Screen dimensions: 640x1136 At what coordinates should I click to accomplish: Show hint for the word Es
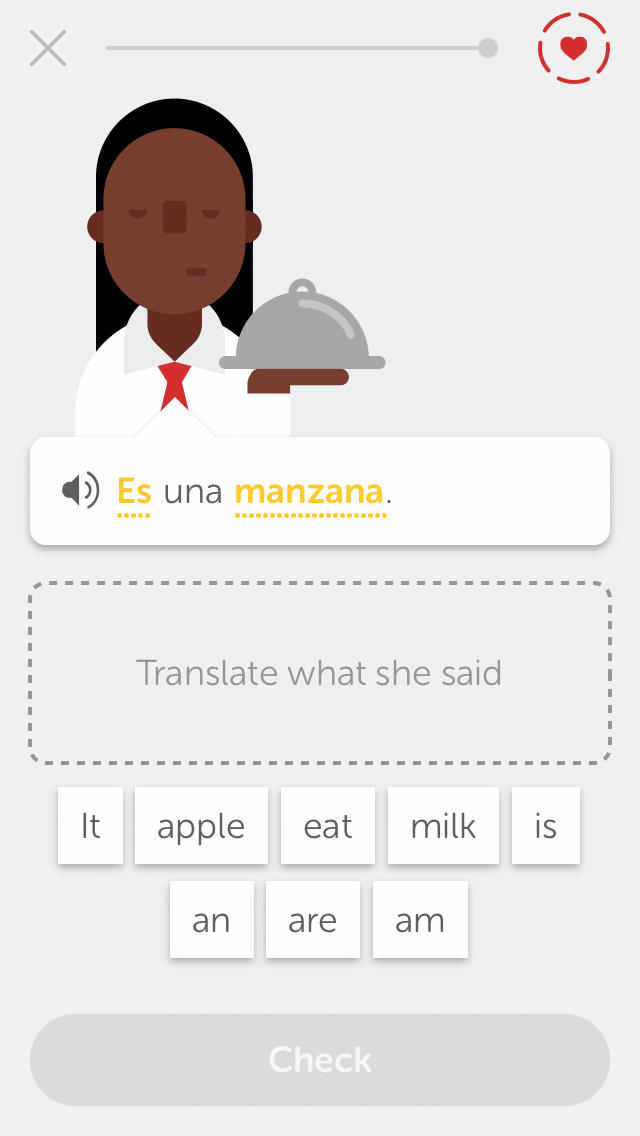134,492
